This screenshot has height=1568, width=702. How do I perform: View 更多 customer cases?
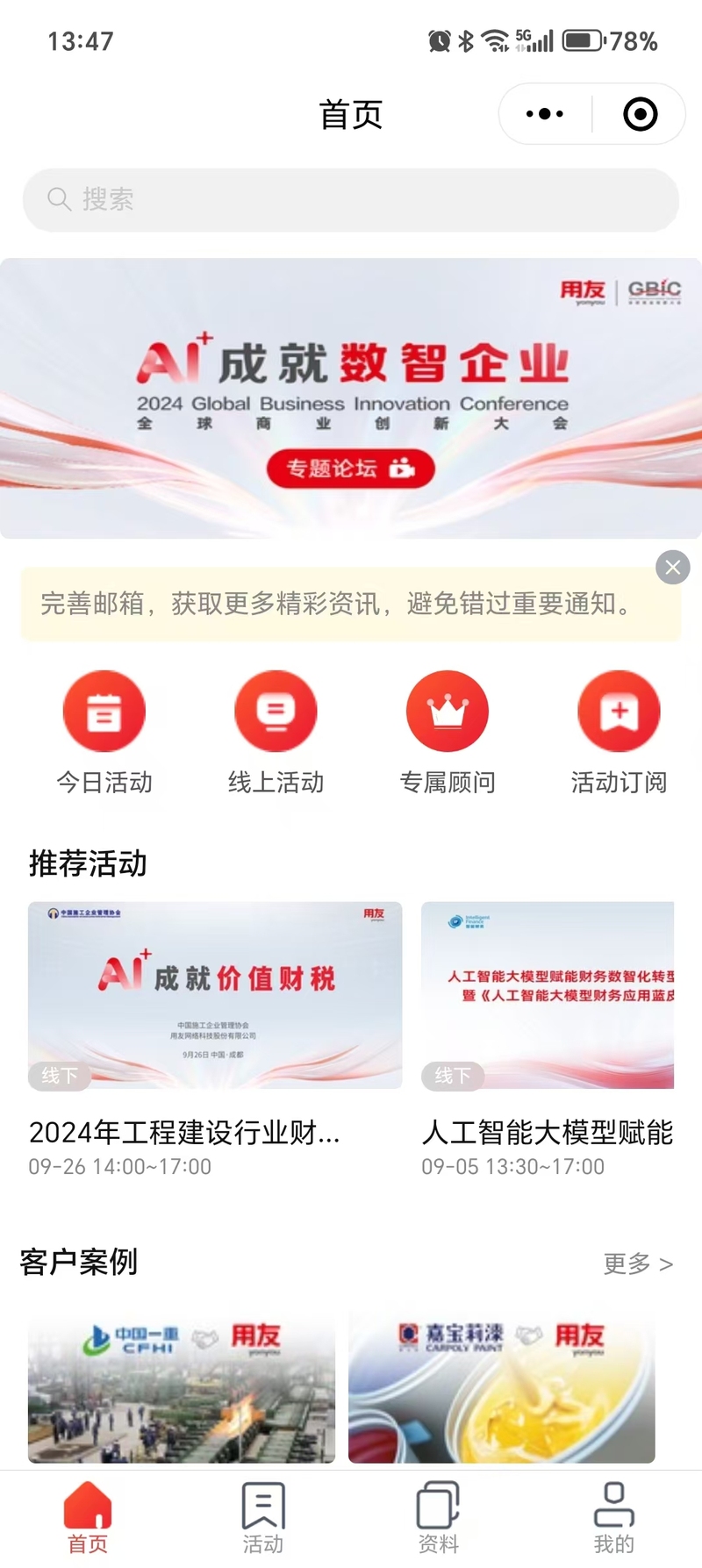coord(637,1264)
